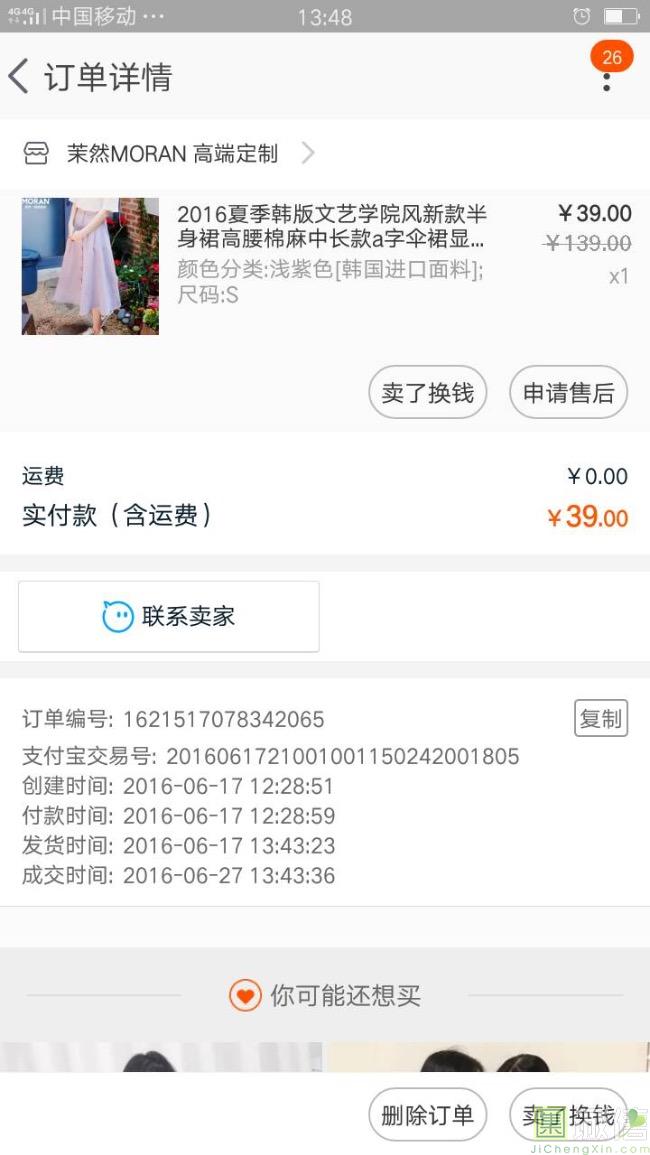Open the 2016夏季韩版 skirt product listing
The width and height of the screenshot is (650, 1155).
click(x=330, y=227)
